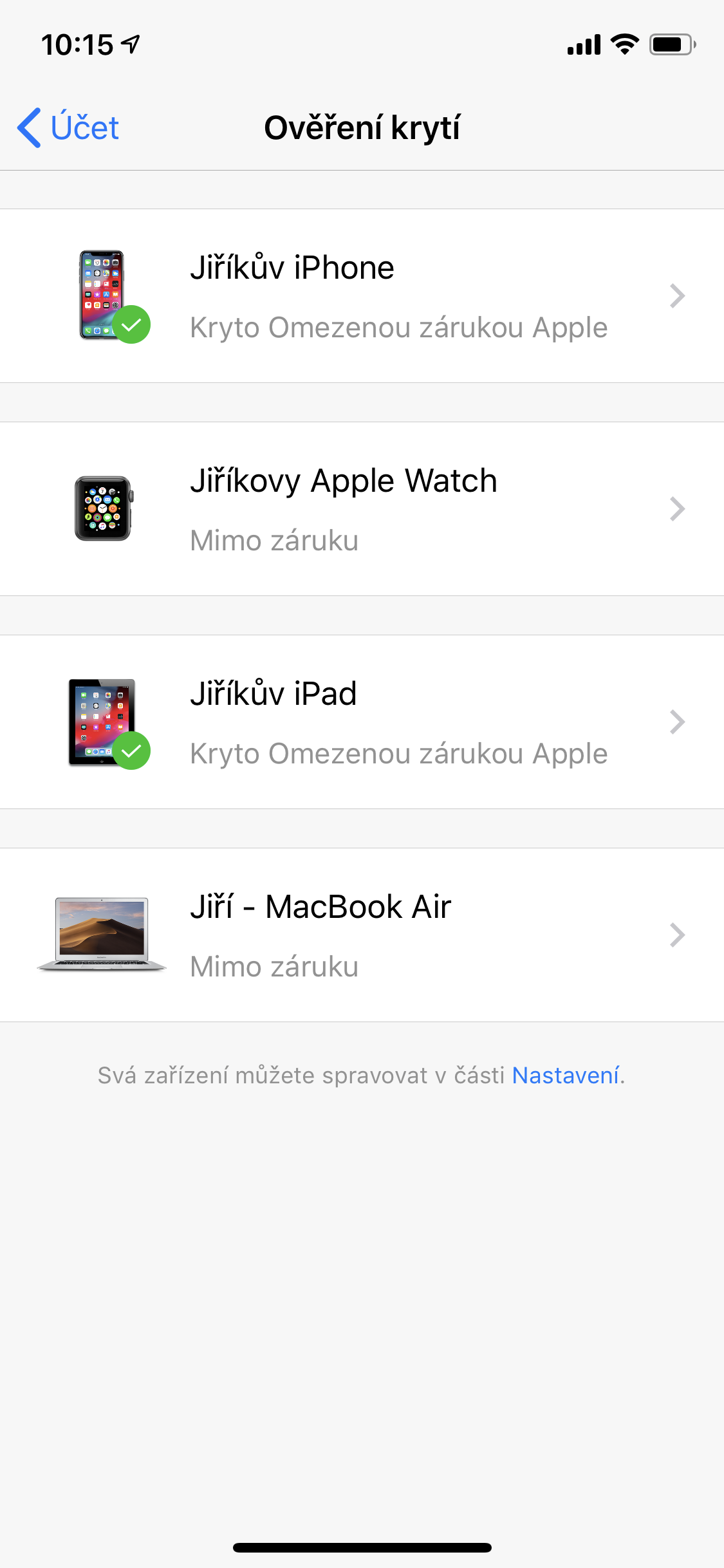
Task: Expand details for Jiříkův iPhone via its chevron
Action: (678, 295)
